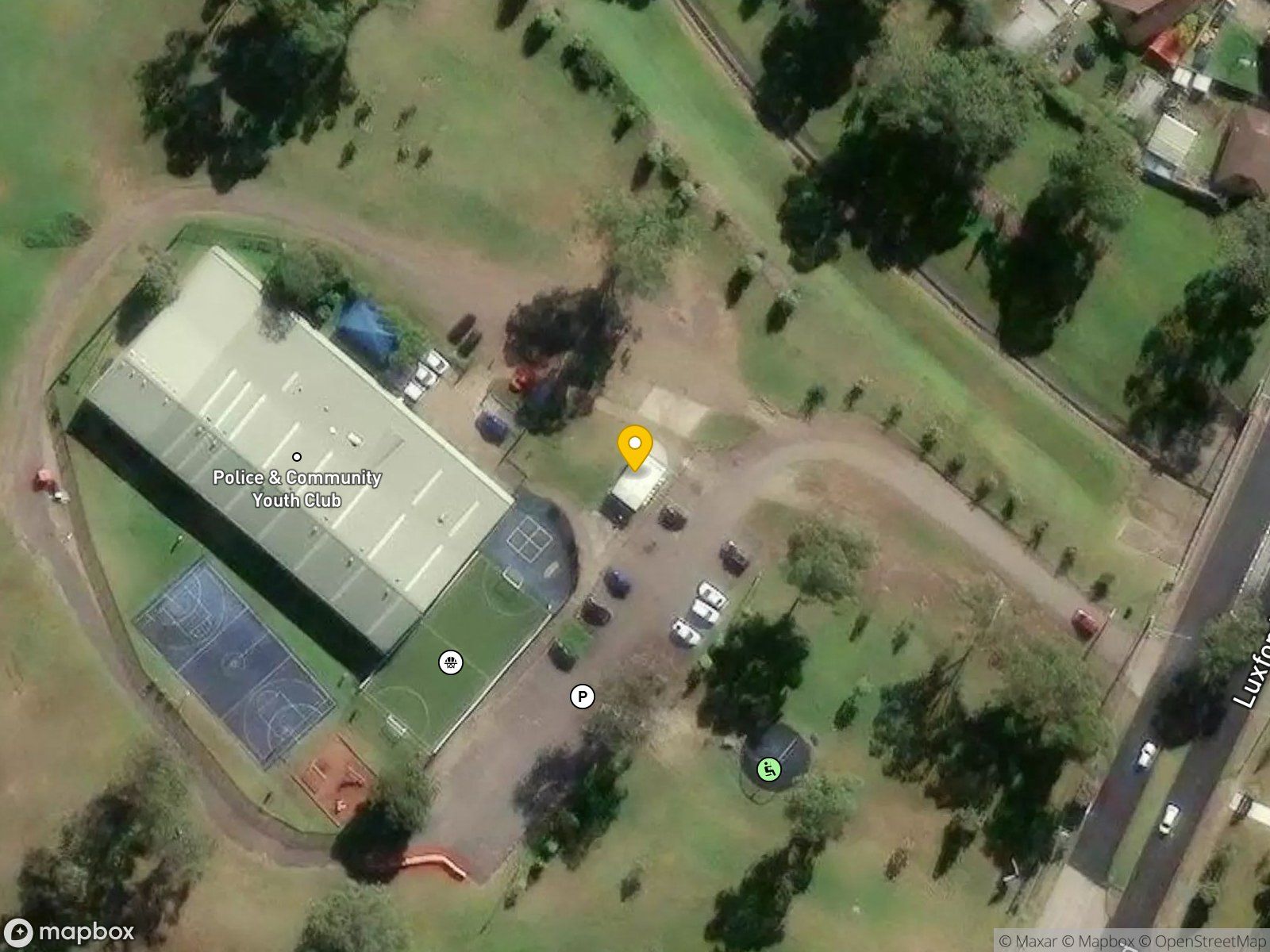Tap the yellow location pin marker
Image resolution: width=1270 pixels, height=952 pixels.
tap(635, 448)
